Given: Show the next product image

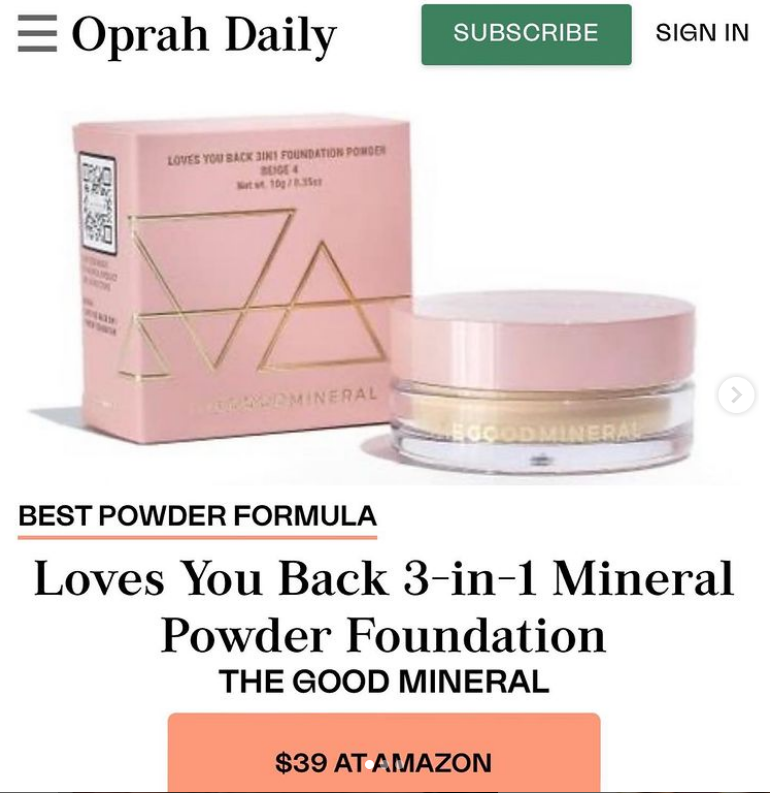Looking at the screenshot, I should (735, 394).
